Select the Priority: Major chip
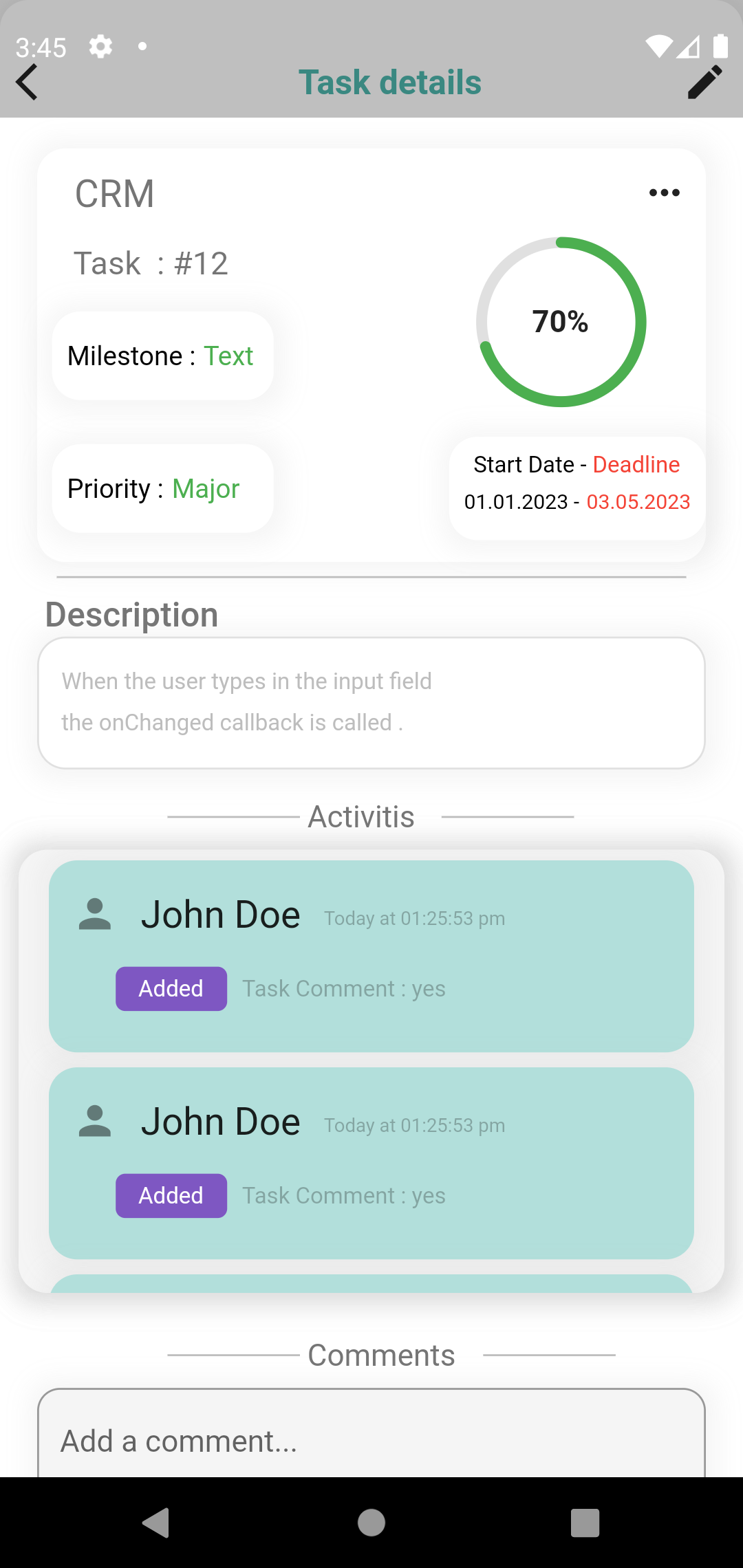The image size is (743, 1568). click(x=162, y=488)
